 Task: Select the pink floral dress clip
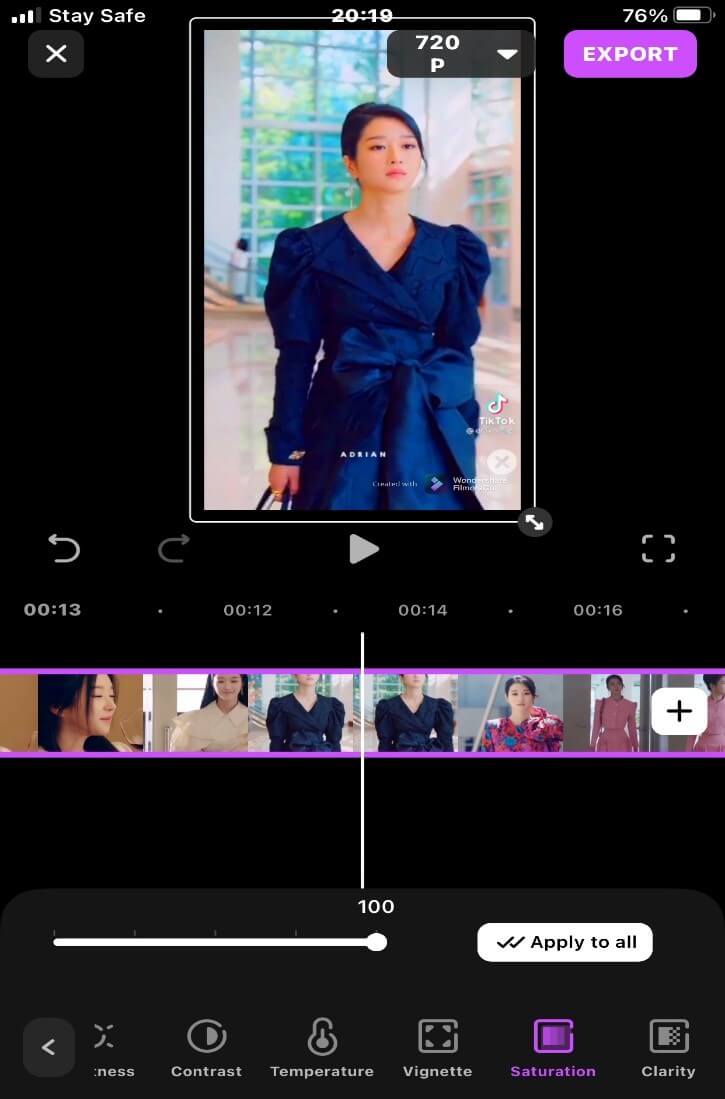point(520,712)
